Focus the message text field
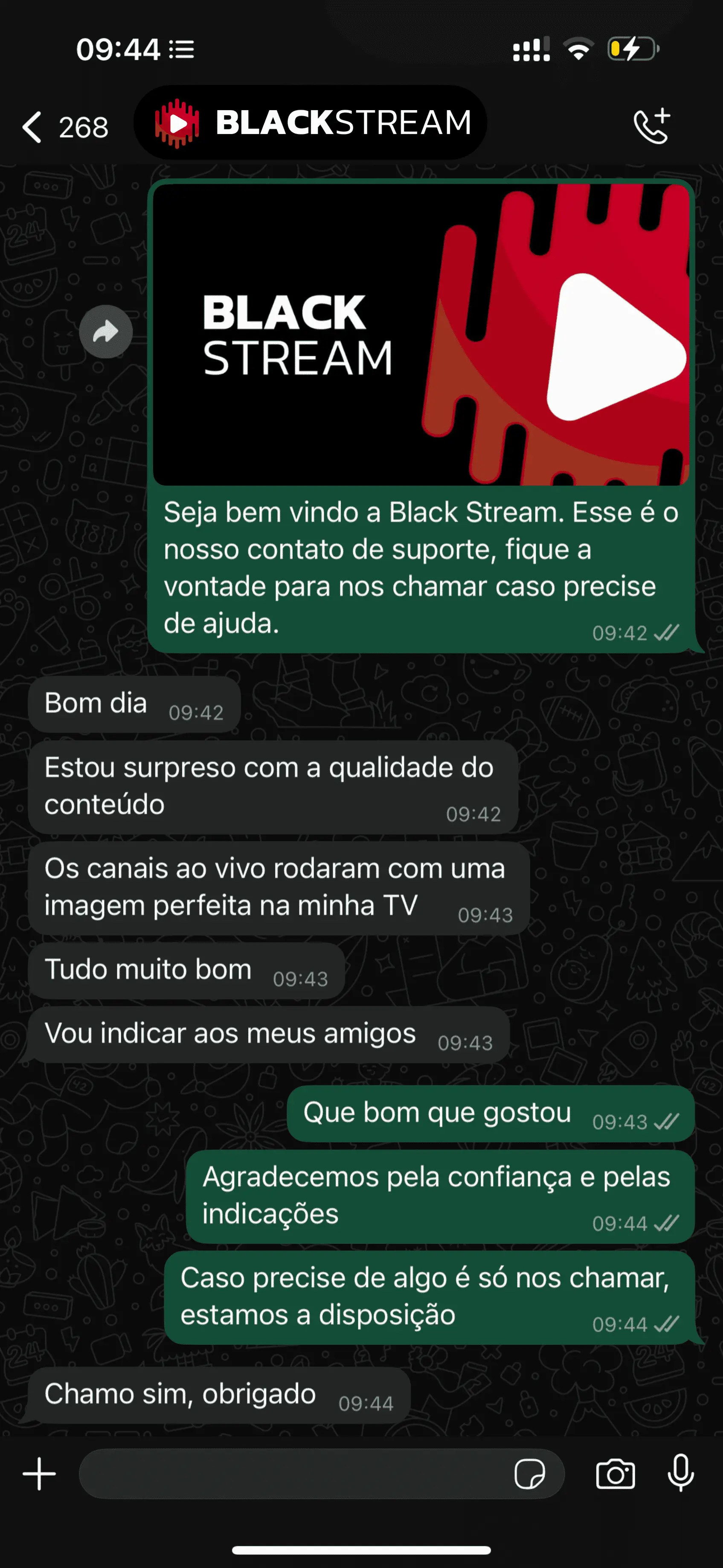The width and height of the screenshot is (723, 1568). 292,1474
